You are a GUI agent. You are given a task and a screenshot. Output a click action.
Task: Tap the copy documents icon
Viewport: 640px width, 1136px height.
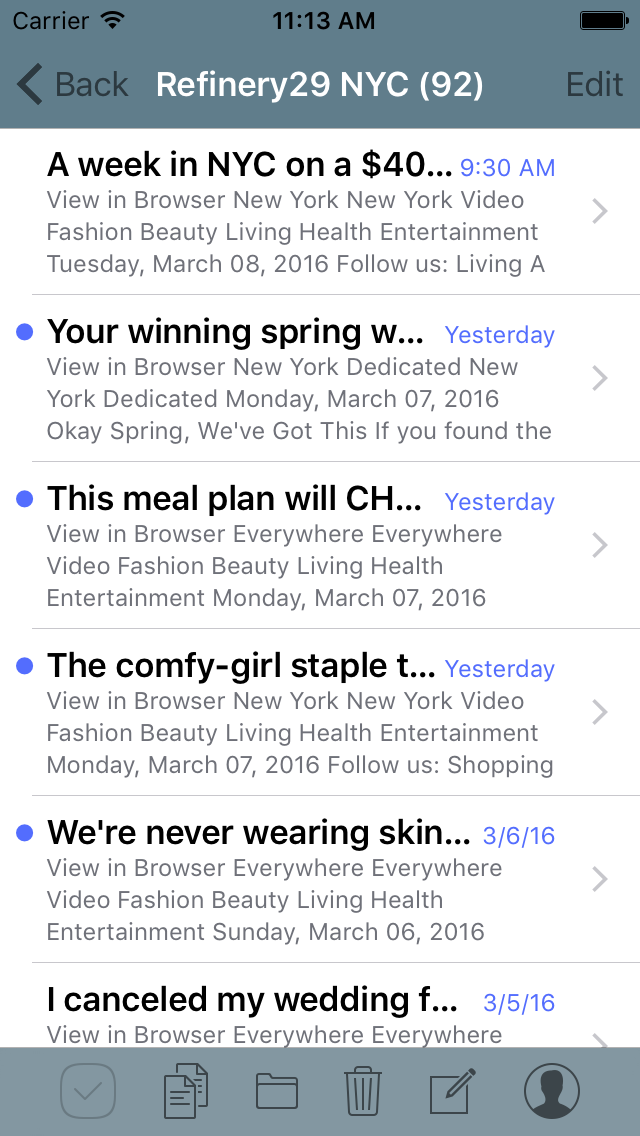186,1090
